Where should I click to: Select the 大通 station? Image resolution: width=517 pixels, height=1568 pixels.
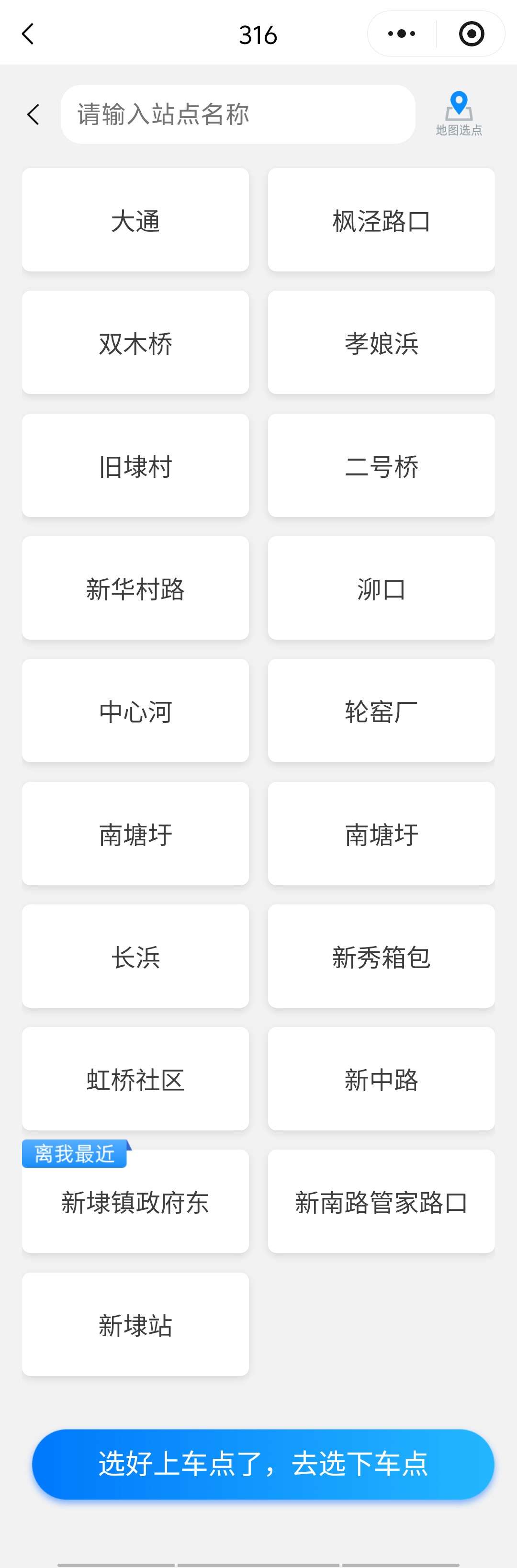[135, 220]
